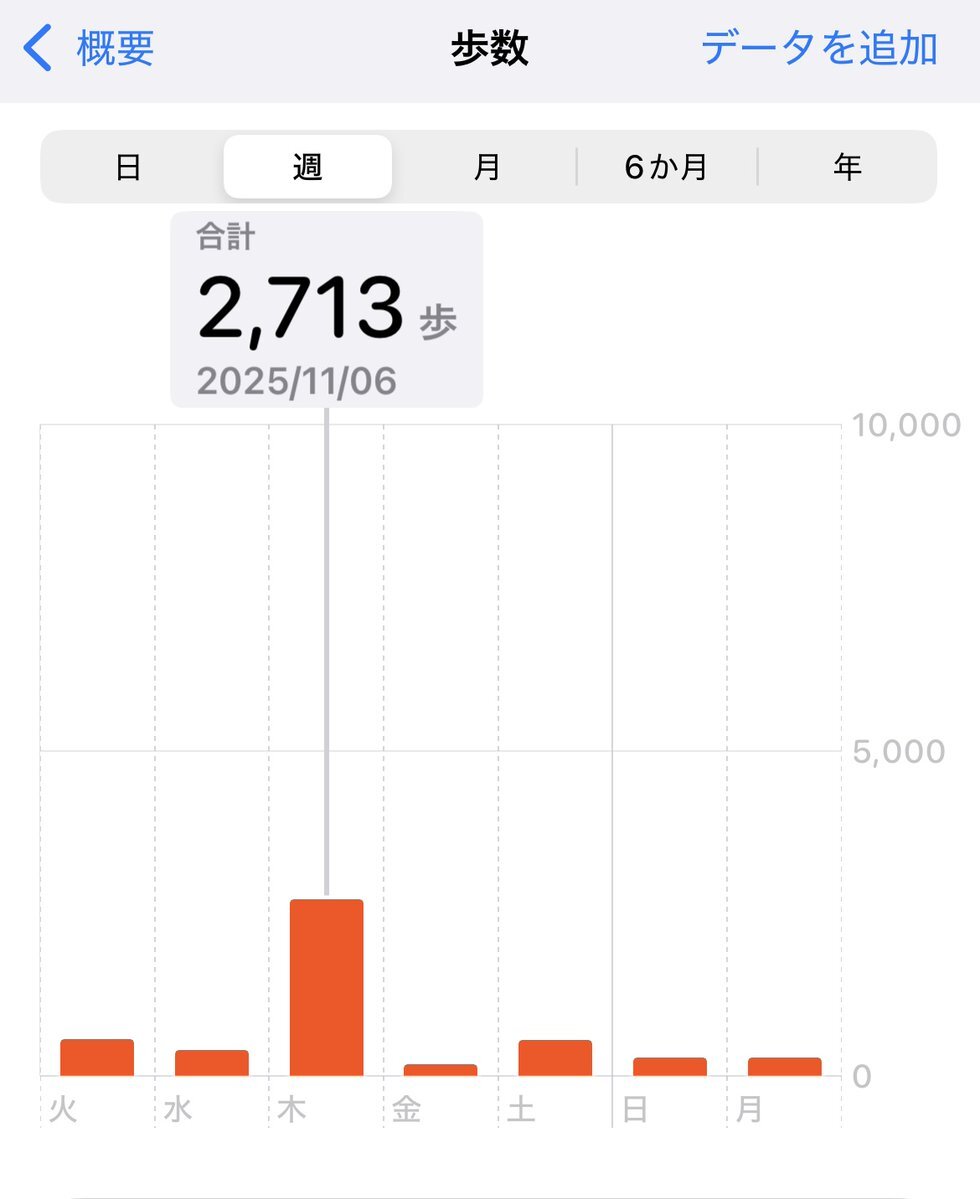Viewport: 980px width, 1199px height.
Task: Select the 金 Friday step bar
Action: click(x=440, y=1070)
